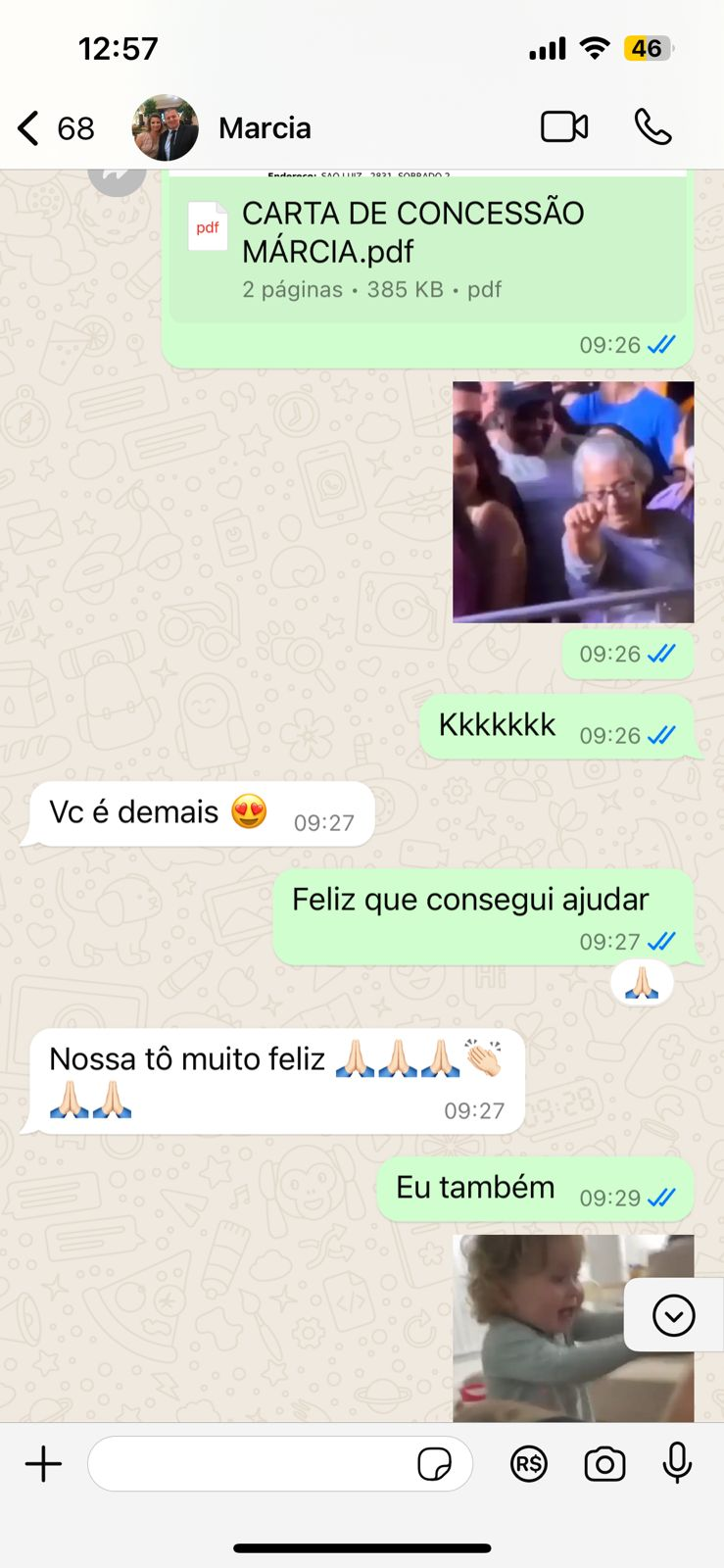Open Marcia's contact profile

[x=264, y=128]
